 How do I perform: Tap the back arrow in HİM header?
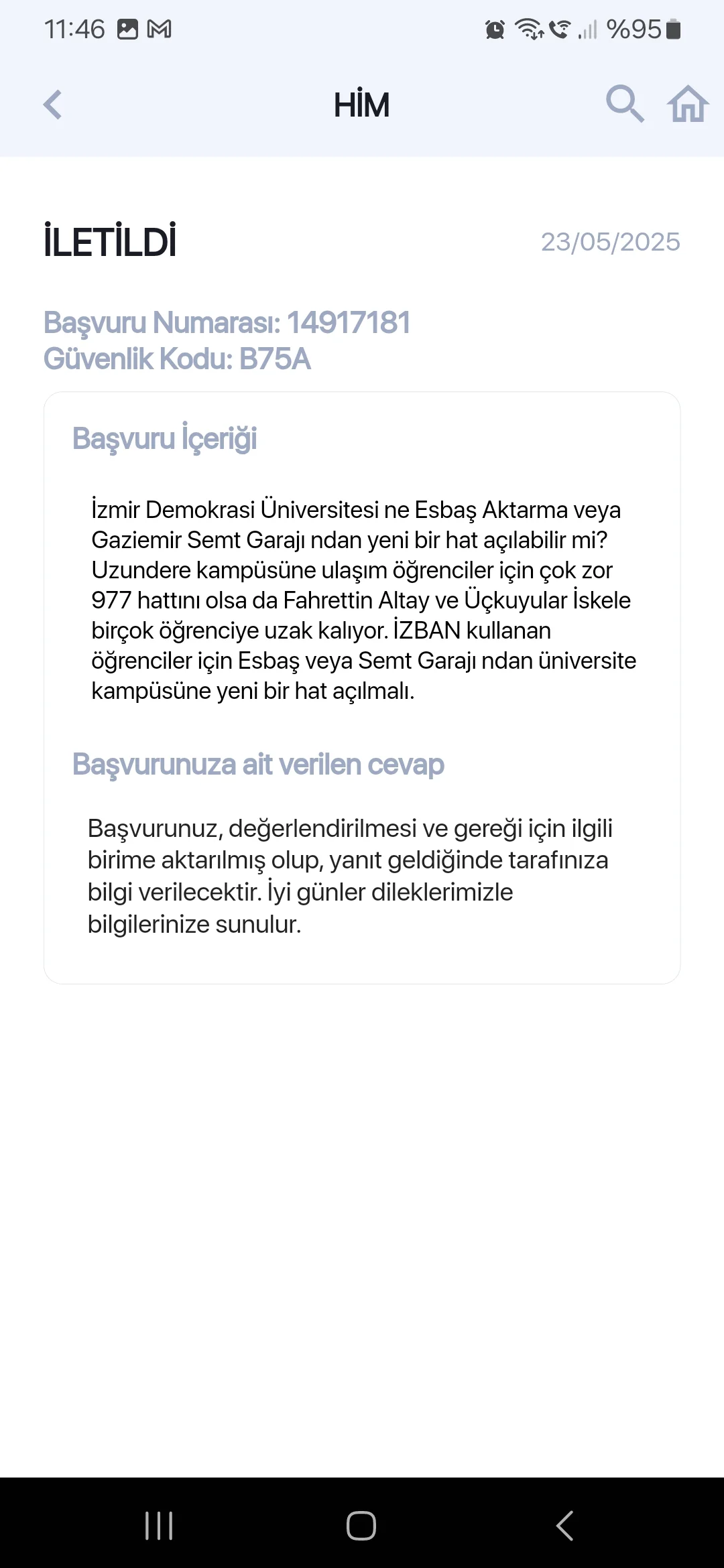pos(51,105)
